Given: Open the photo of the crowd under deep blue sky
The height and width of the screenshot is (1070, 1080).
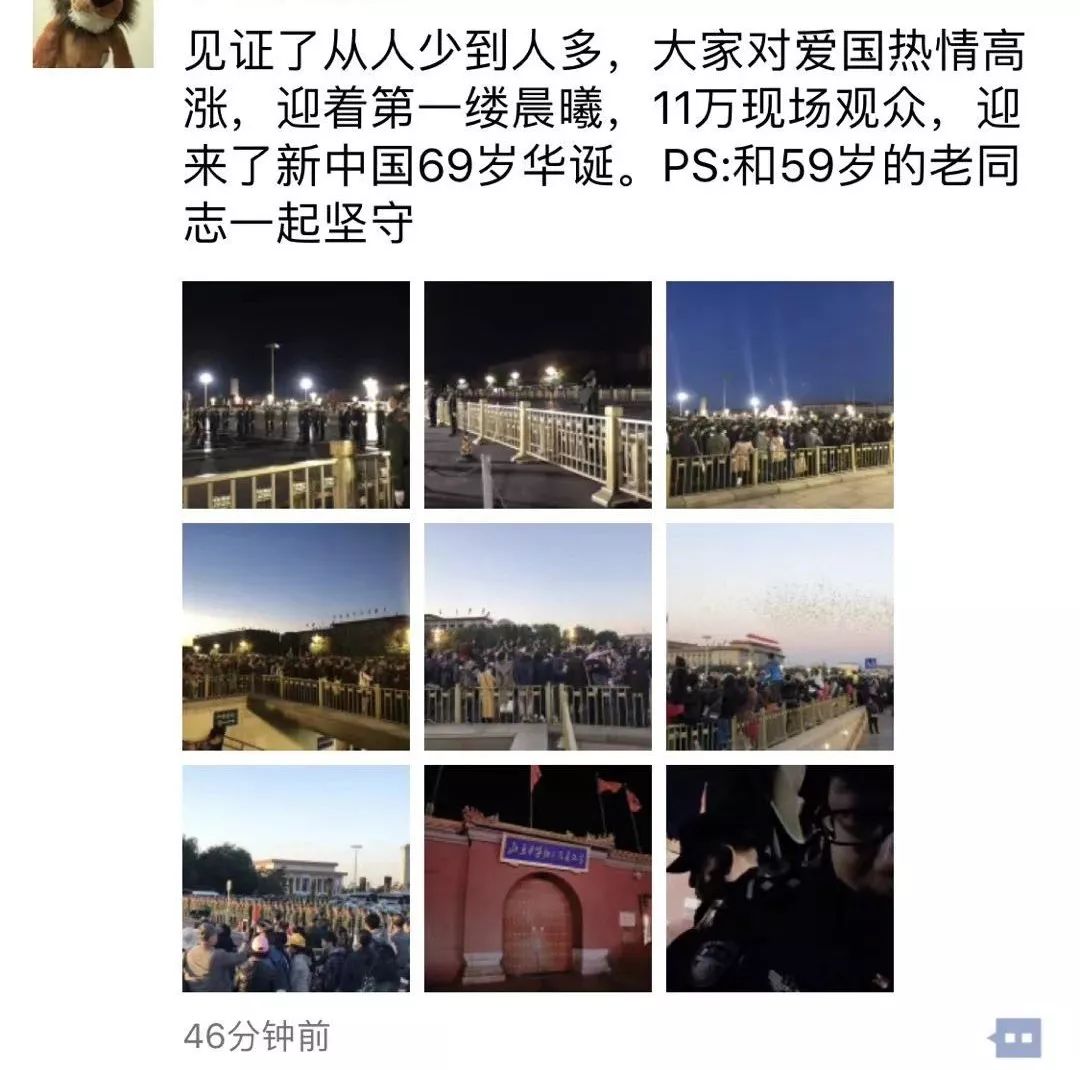Looking at the screenshot, I should (x=780, y=394).
